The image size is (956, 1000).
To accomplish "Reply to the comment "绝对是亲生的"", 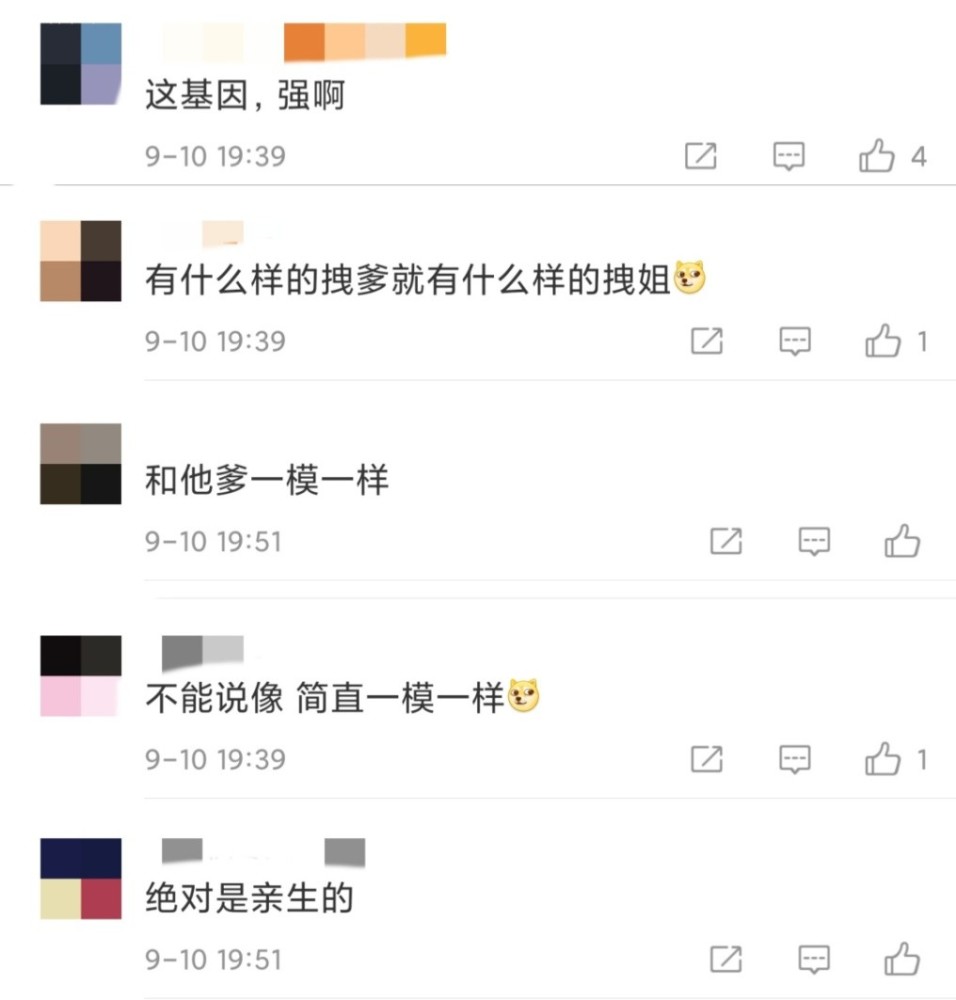I will point(814,959).
